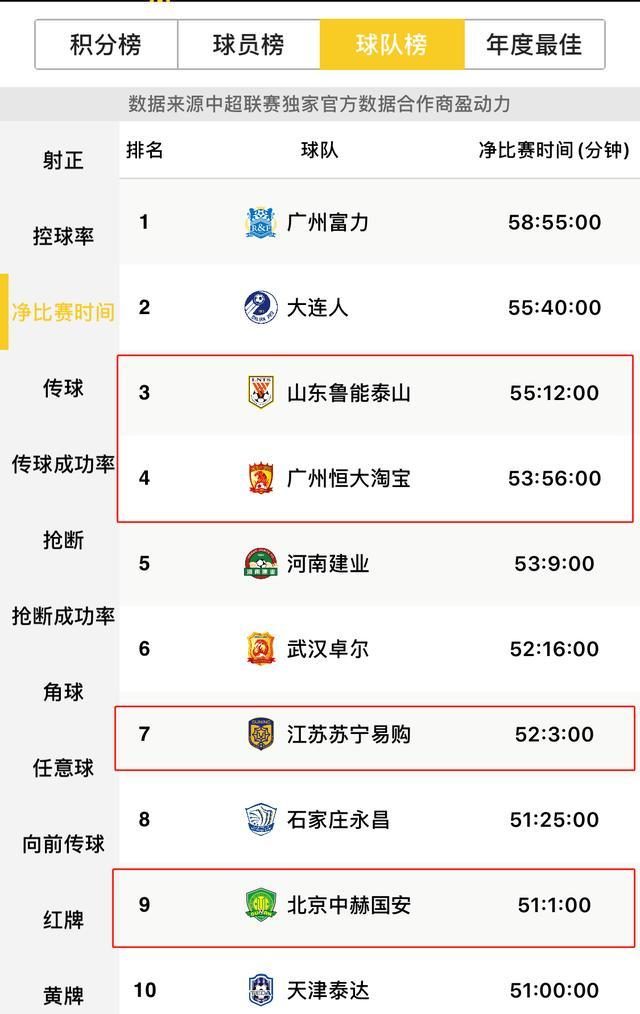View 任意球 ranking
The image size is (640, 1014).
pyautogui.click(x=63, y=768)
